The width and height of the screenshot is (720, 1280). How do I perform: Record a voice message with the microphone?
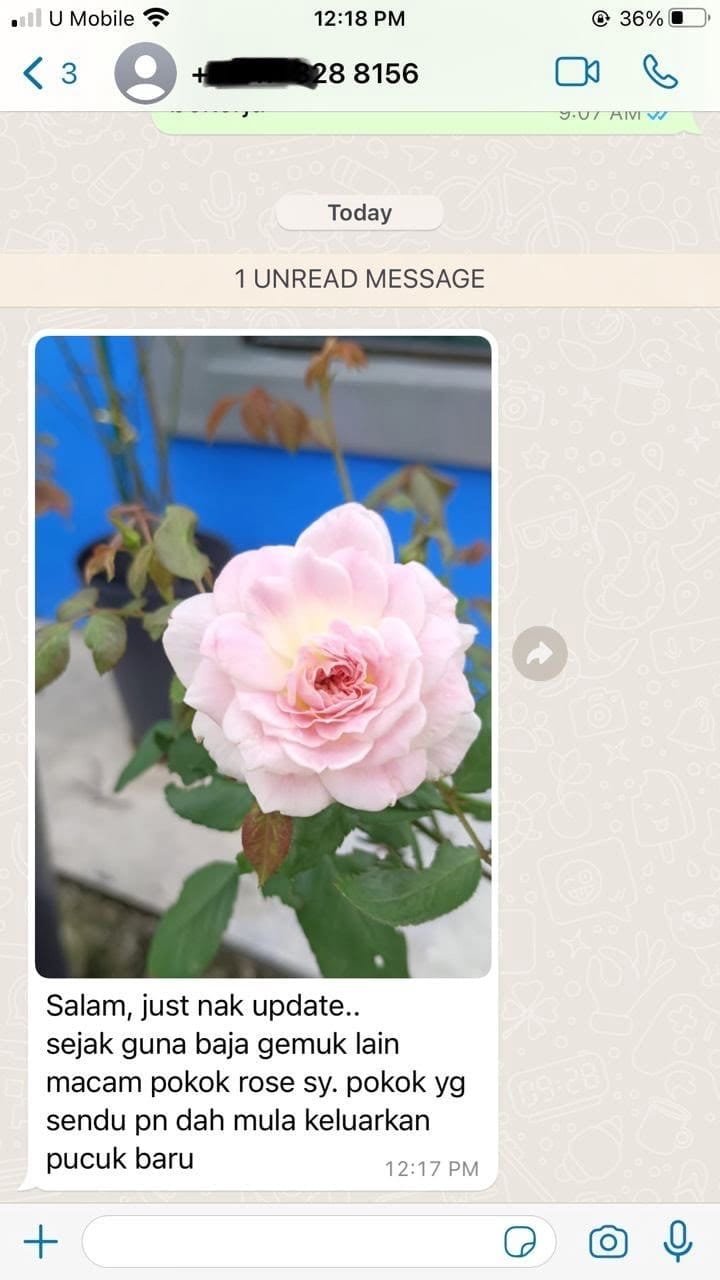tap(679, 1240)
